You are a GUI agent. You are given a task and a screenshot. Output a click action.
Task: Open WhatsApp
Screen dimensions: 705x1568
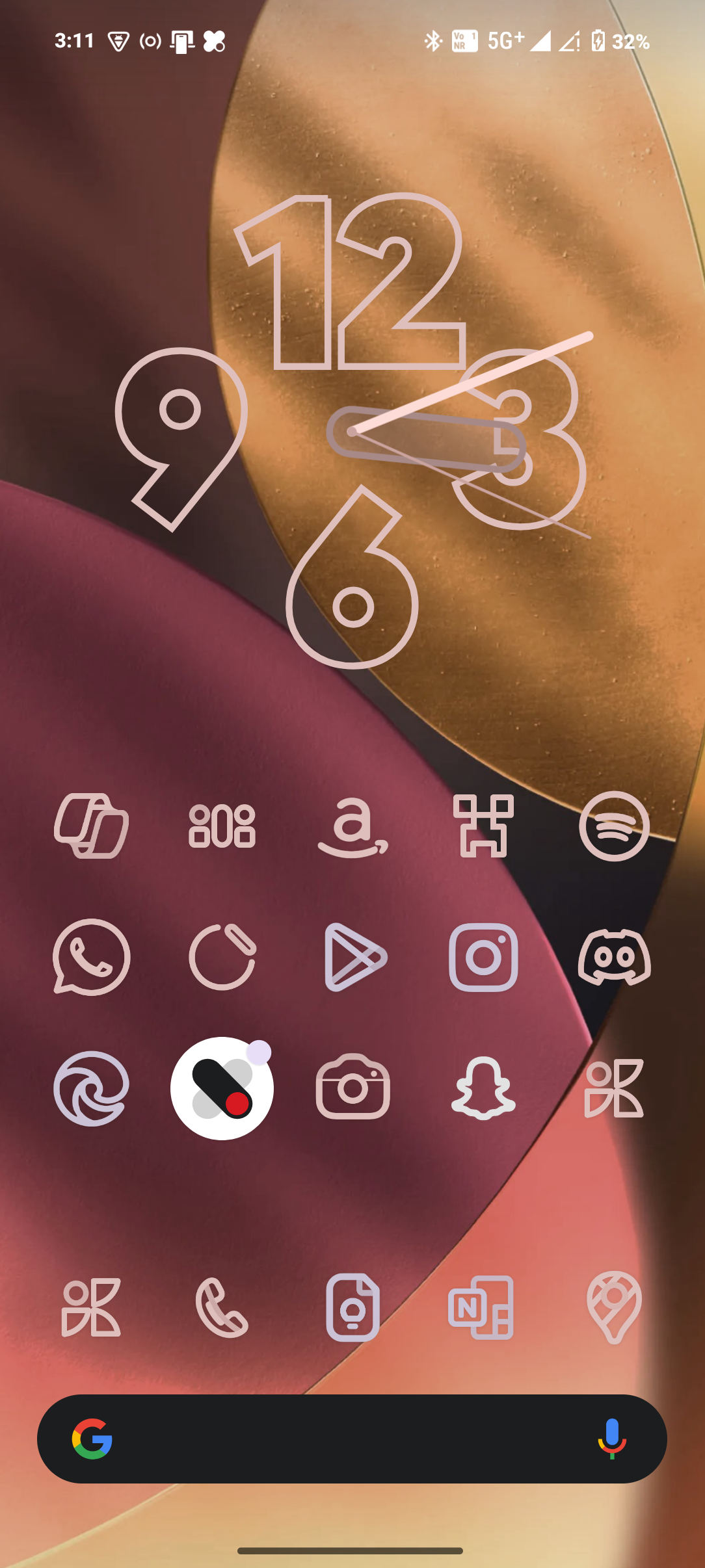tap(91, 957)
